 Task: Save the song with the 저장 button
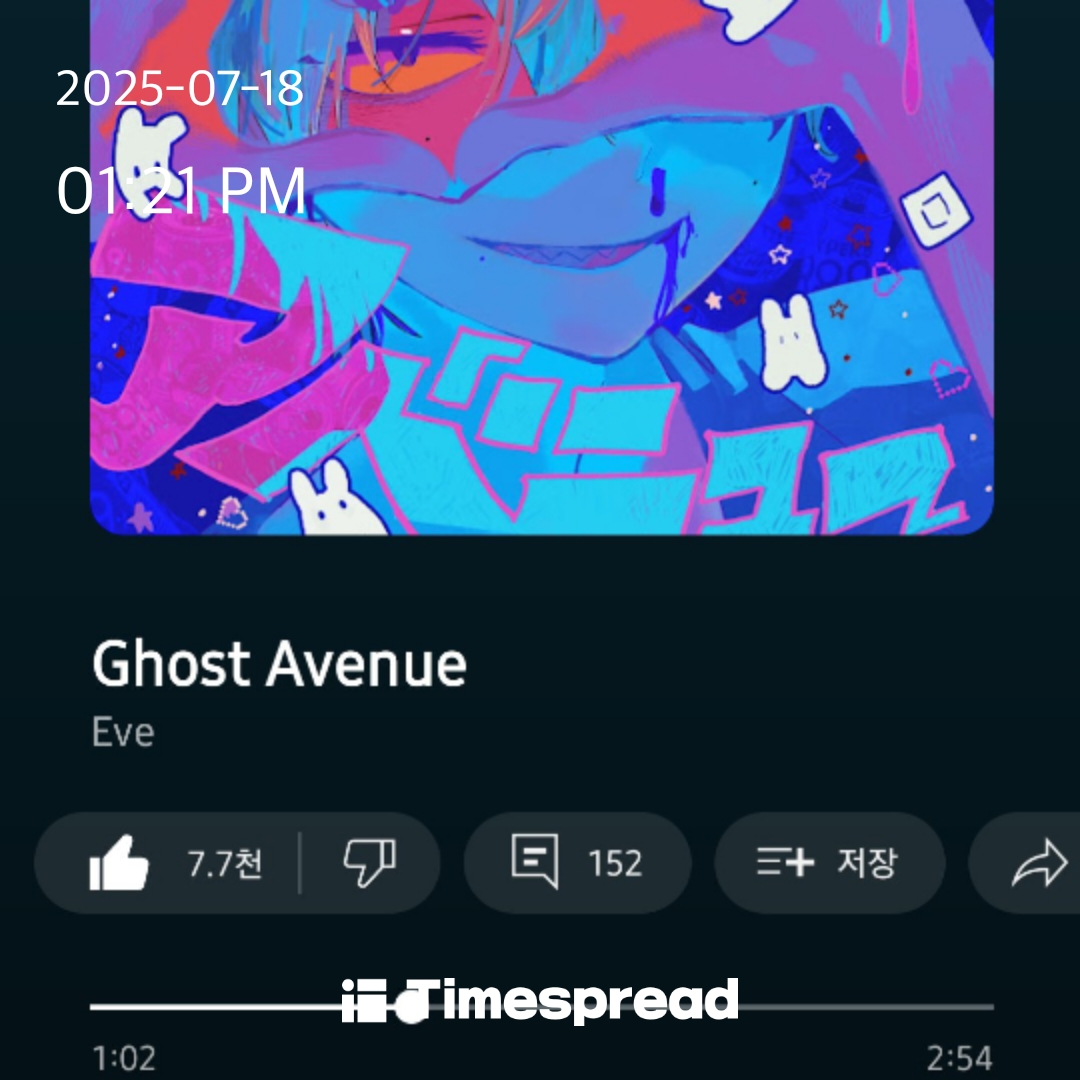point(829,863)
